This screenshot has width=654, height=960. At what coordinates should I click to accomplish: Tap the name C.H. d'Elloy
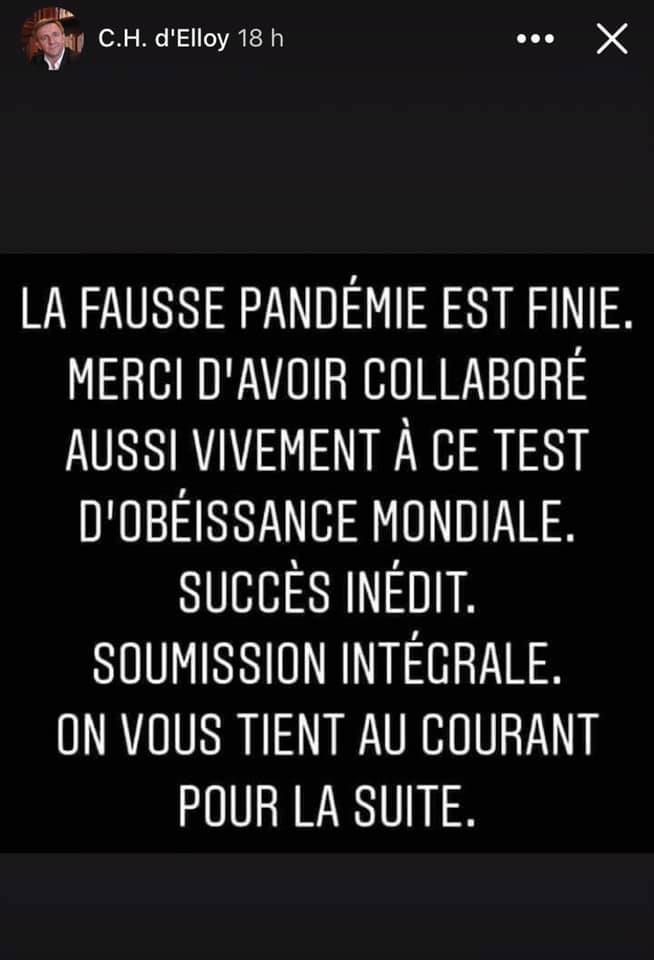point(163,39)
